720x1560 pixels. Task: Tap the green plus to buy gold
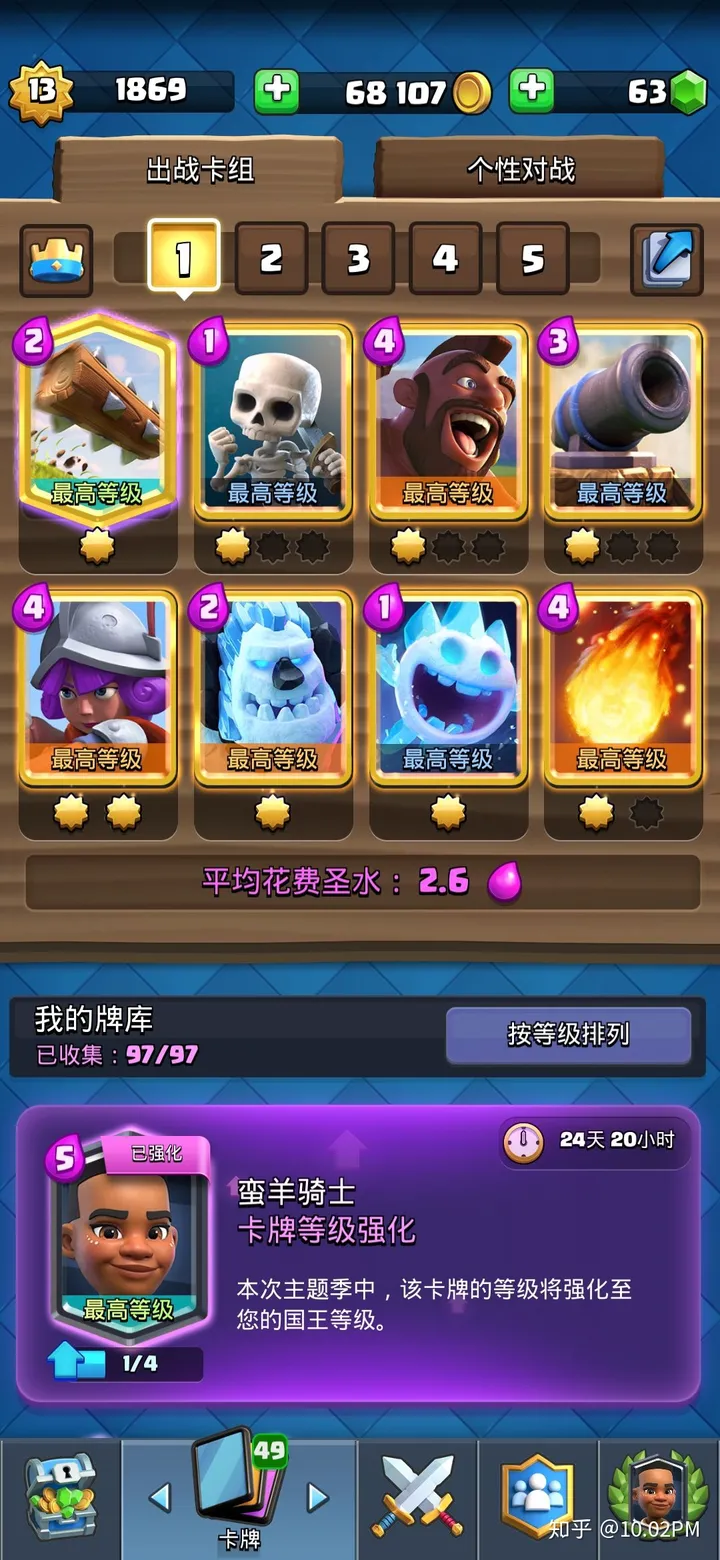point(277,91)
